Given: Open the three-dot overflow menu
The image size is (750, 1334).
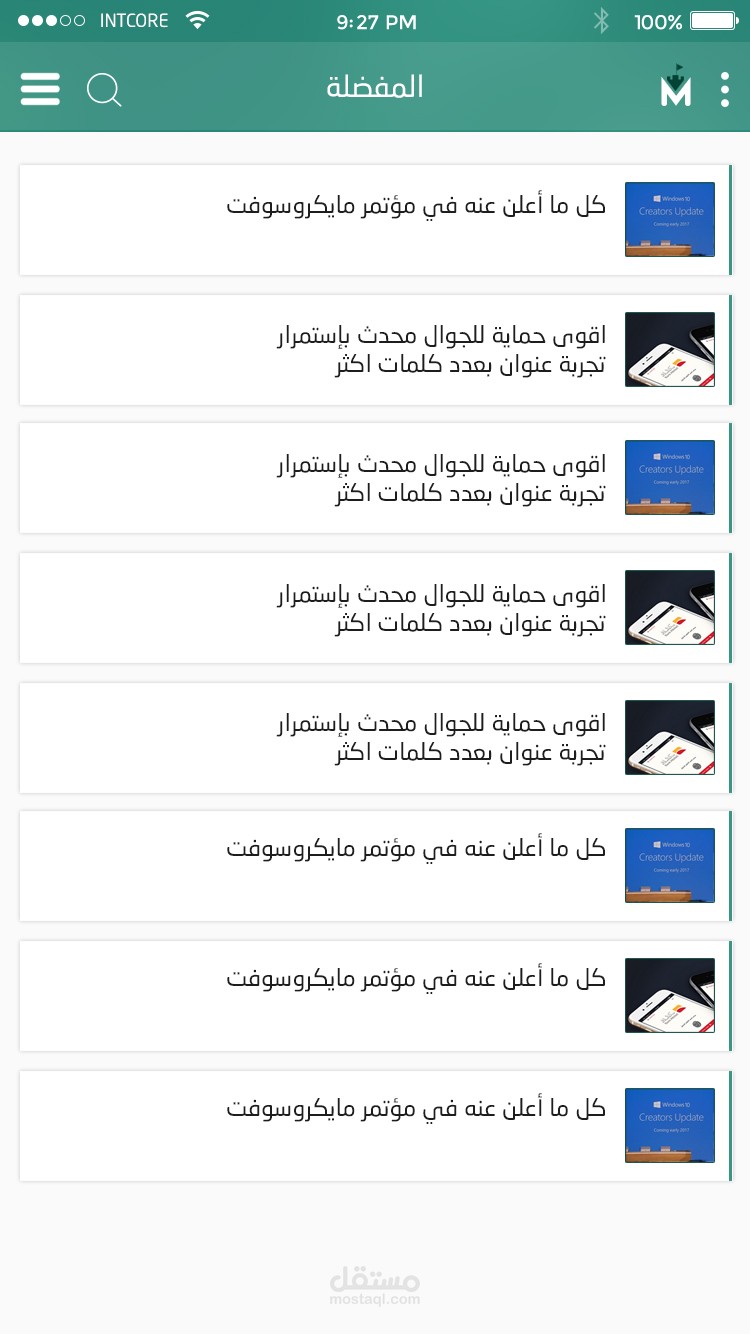Looking at the screenshot, I should click(724, 89).
